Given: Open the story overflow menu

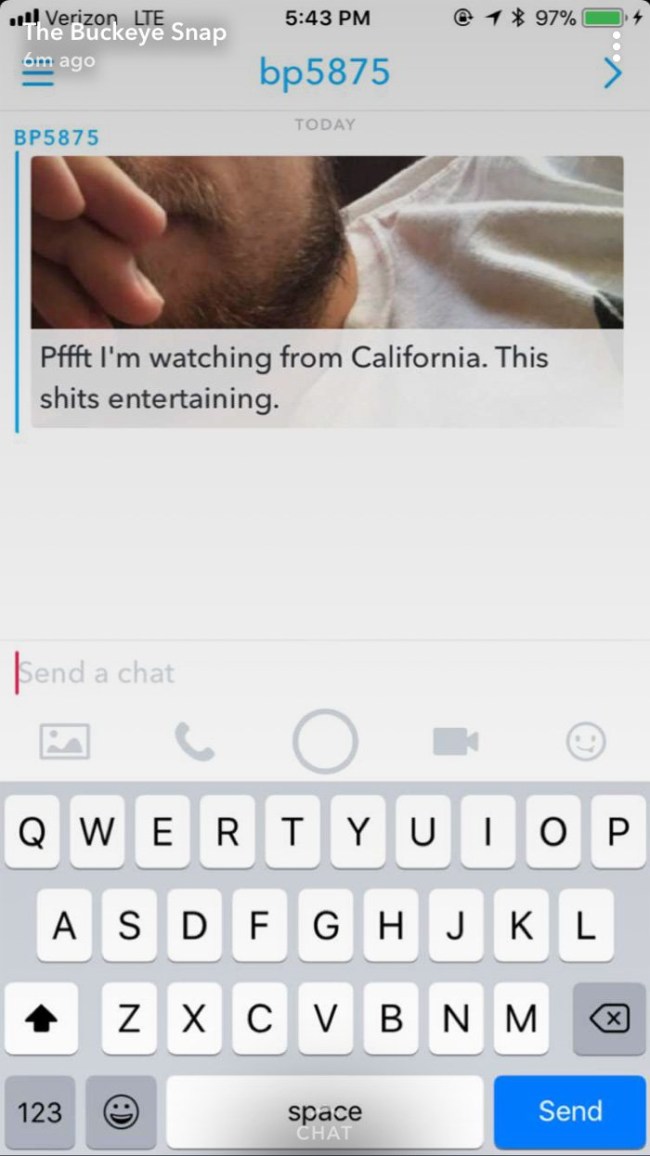Looking at the screenshot, I should click(x=617, y=46).
